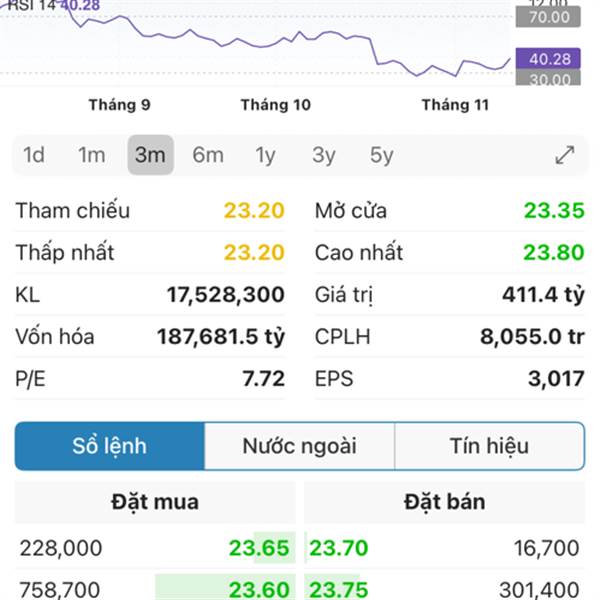
Task: Choose the 3m time range
Action: pyautogui.click(x=150, y=155)
